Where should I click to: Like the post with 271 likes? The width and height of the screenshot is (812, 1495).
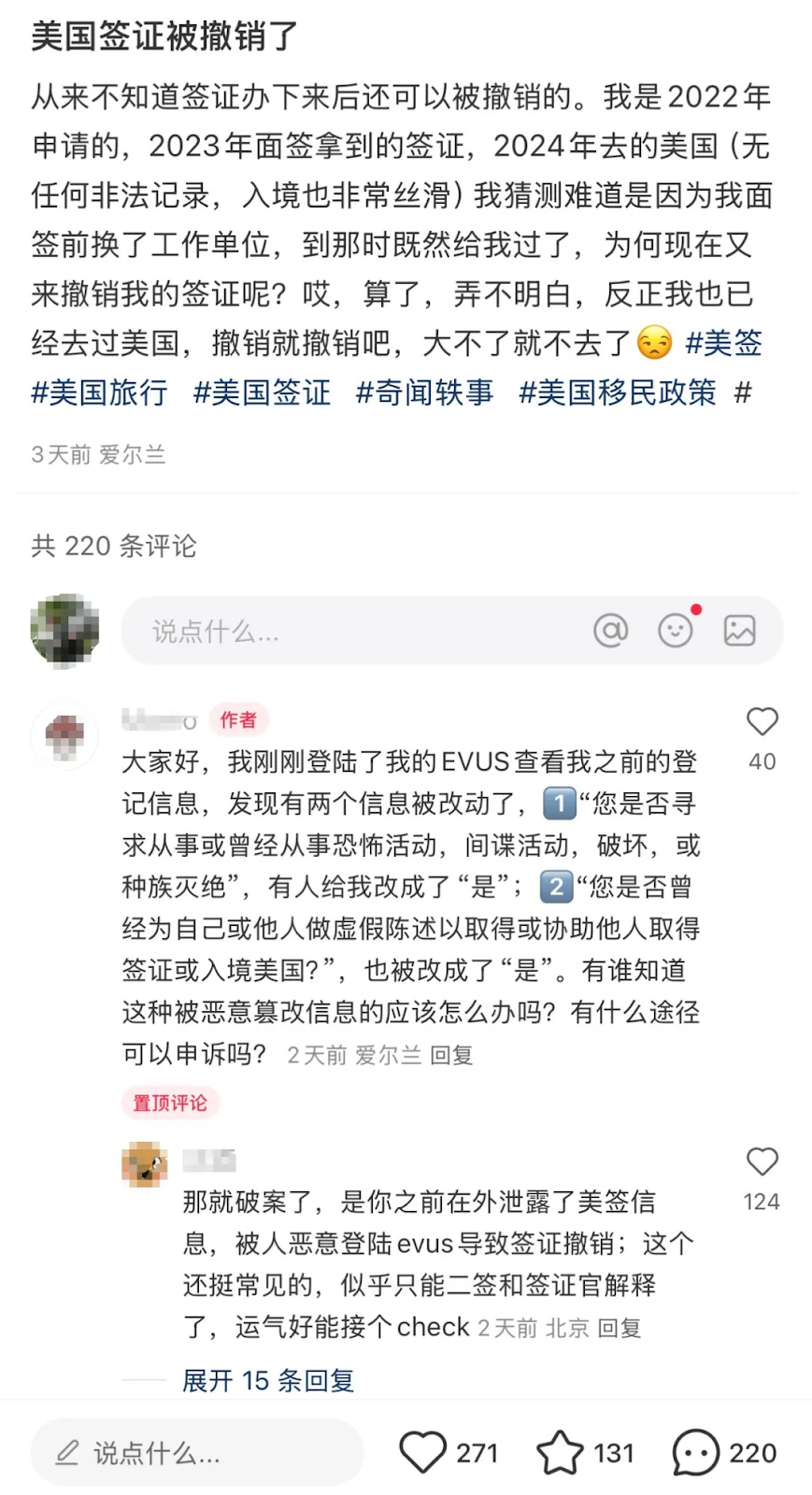[x=422, y=1453]
